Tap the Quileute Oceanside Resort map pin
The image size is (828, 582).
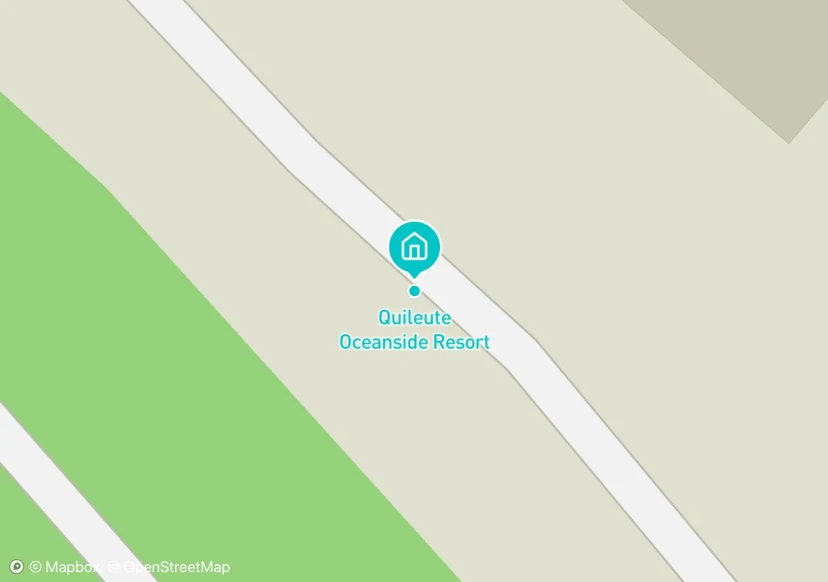point(414,247)
